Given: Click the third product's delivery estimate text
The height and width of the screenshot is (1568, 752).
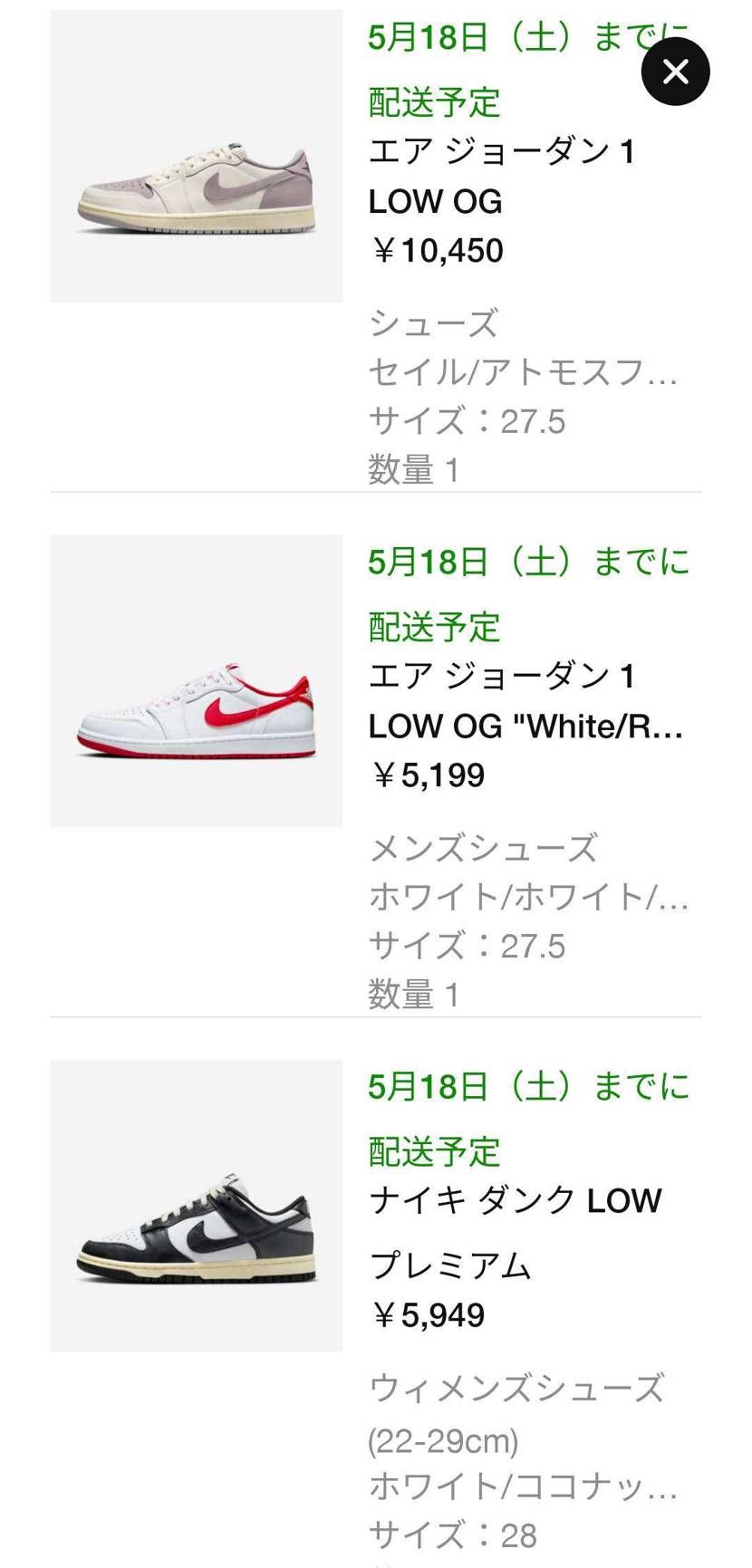Looking at the screenshot, I should [x=528, y=1087].
